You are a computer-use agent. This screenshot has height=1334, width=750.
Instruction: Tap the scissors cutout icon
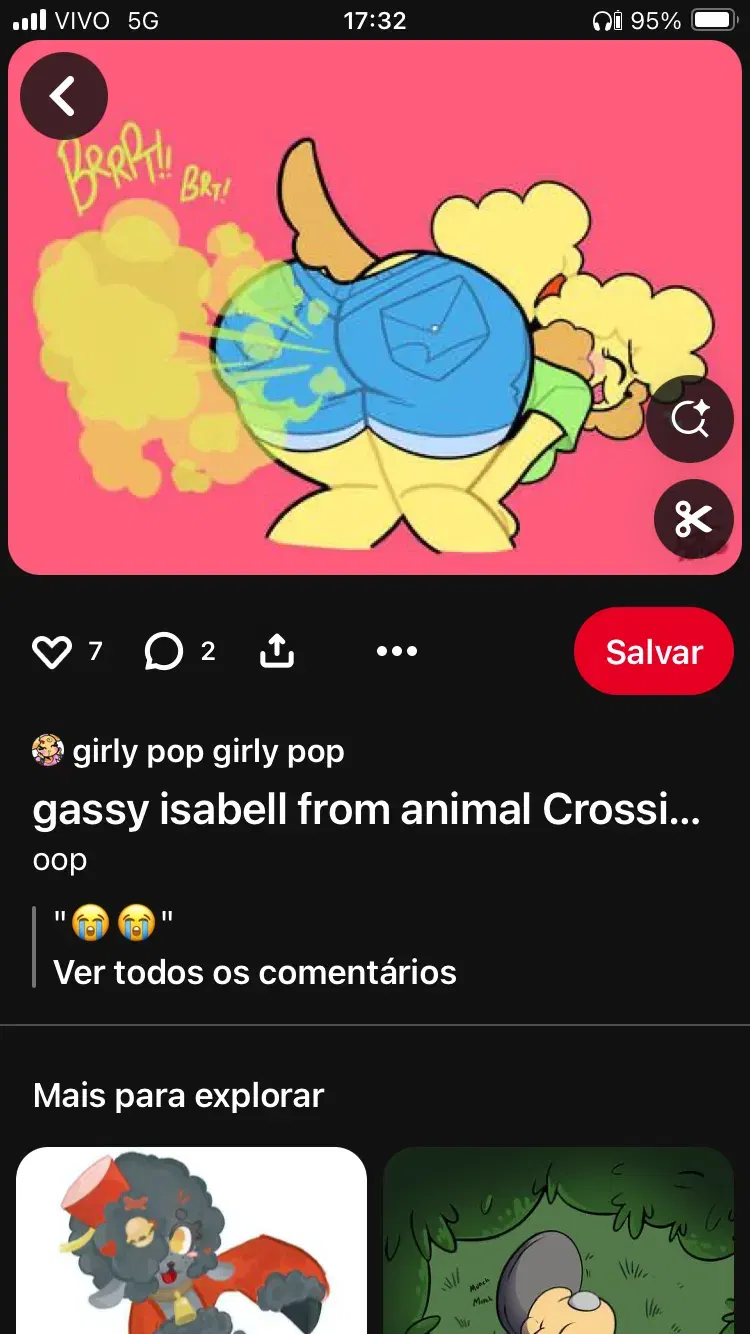click(x=693, y=520)
